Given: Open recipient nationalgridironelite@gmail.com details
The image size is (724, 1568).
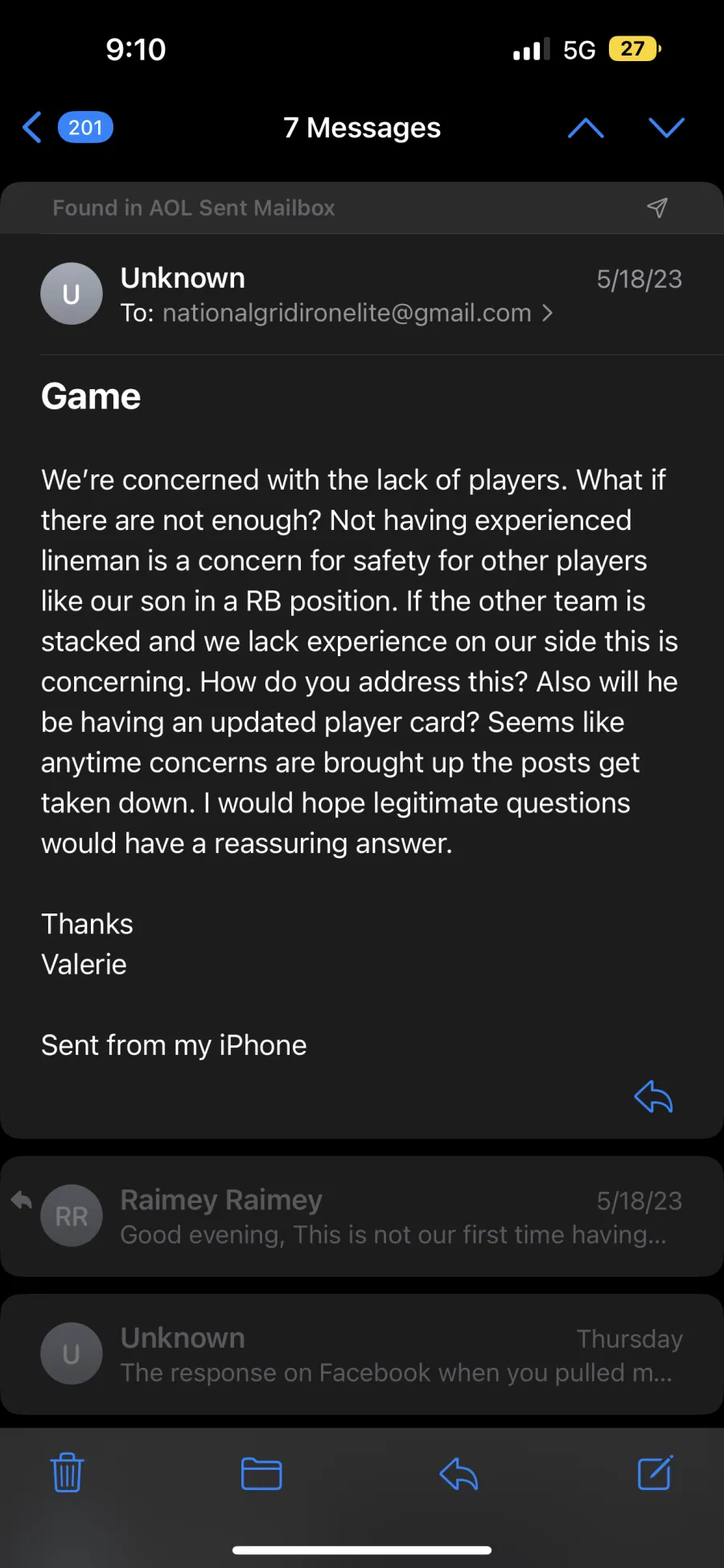Looking at the screenshot, I should [348, 313].
